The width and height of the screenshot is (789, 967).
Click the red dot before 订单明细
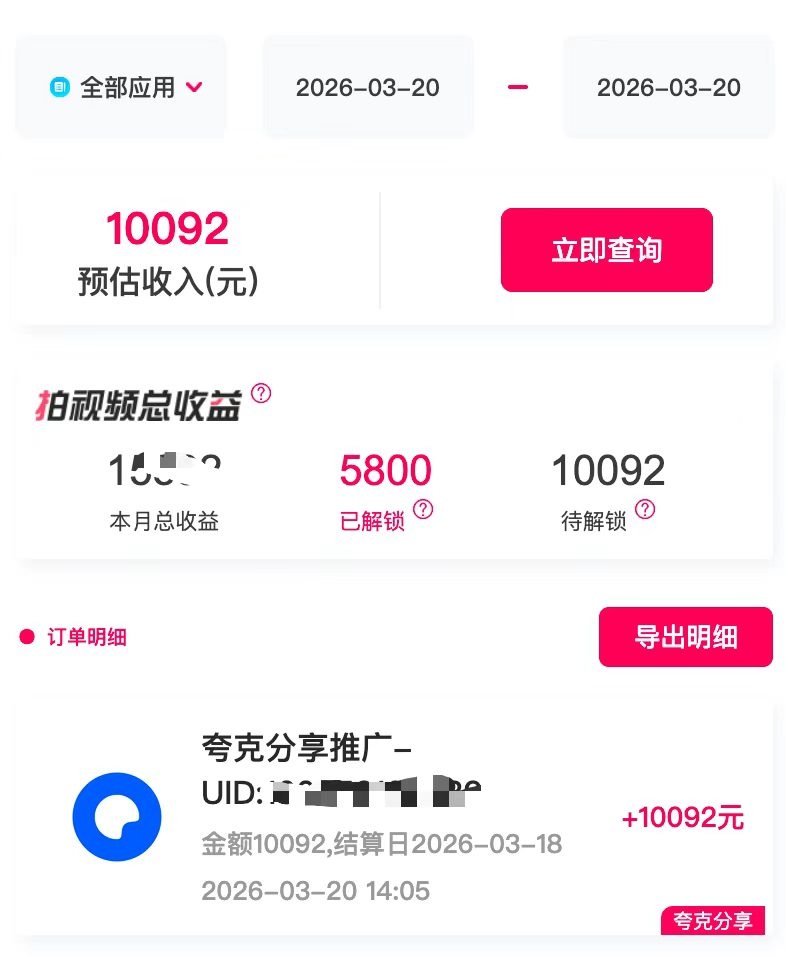pyautogui.click(x=26, y=636)
